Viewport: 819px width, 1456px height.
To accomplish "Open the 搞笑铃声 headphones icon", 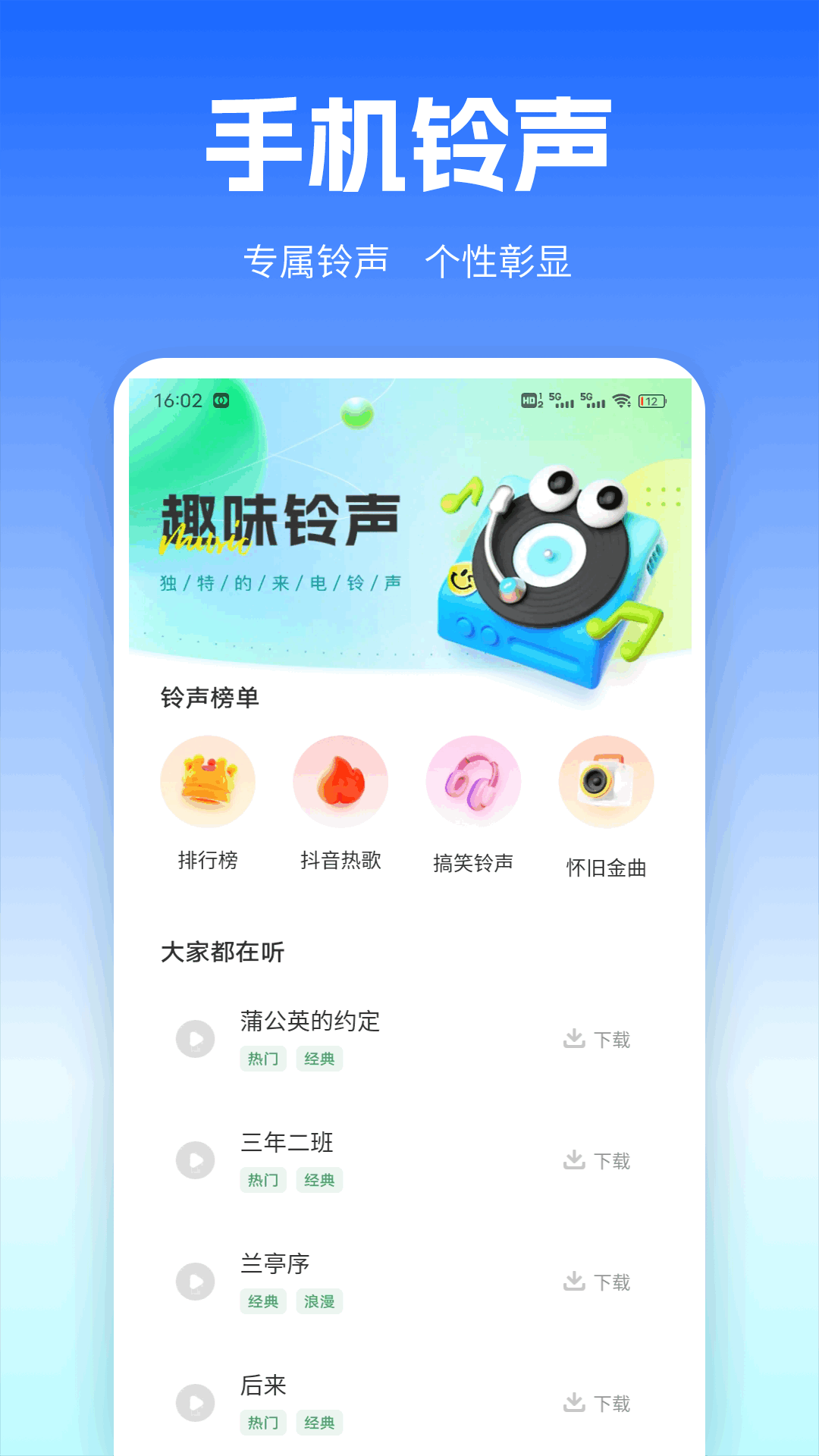I will pos(473,782).
